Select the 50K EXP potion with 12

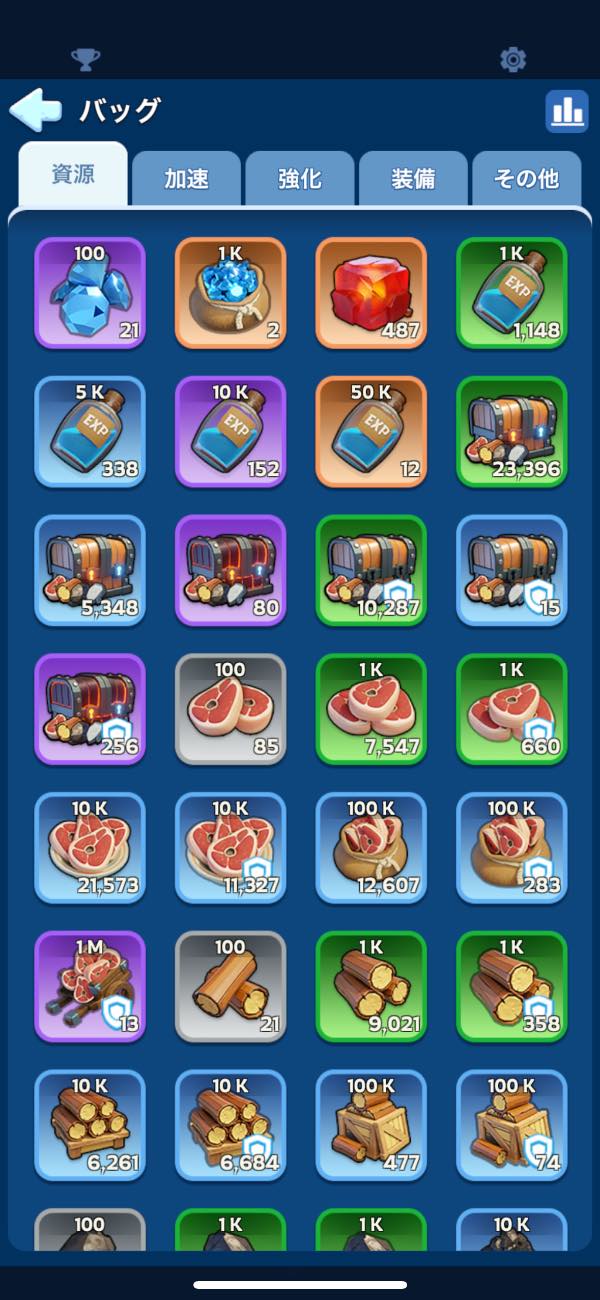click(x=371, y=432)
